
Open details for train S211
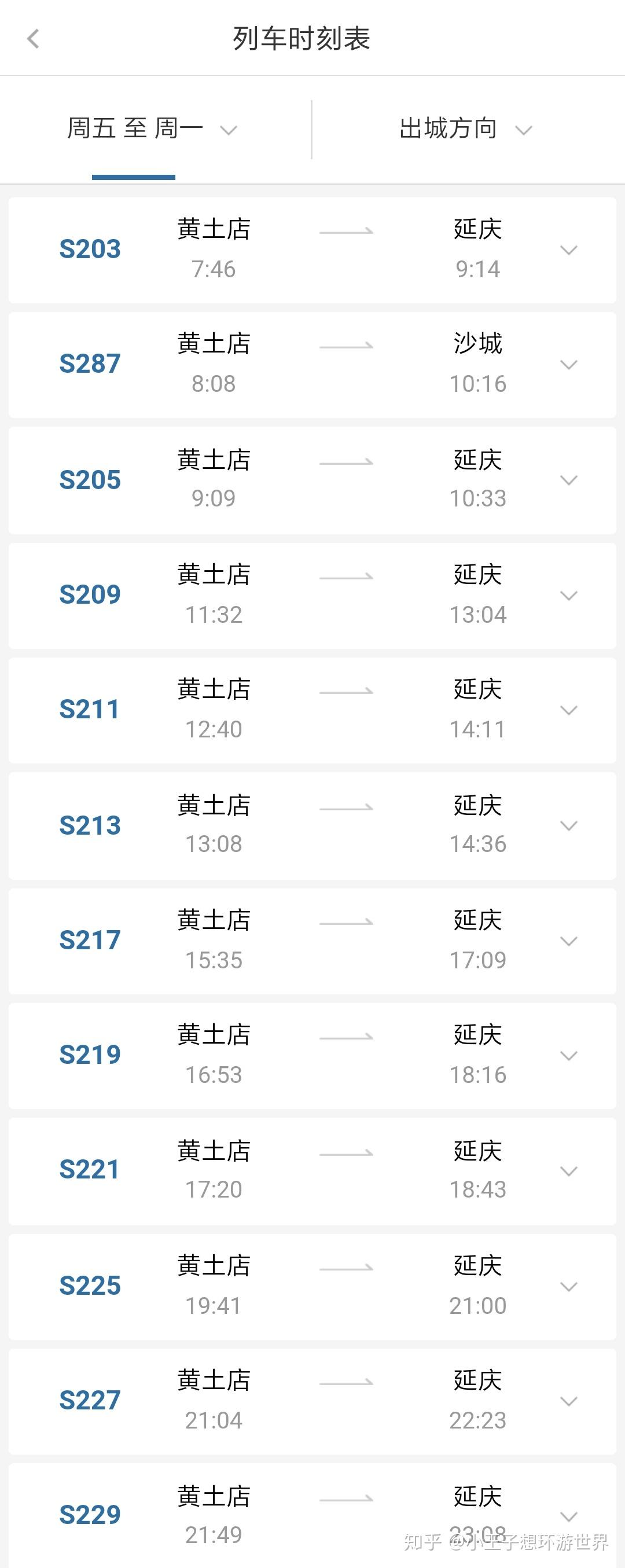coord(568,710)
